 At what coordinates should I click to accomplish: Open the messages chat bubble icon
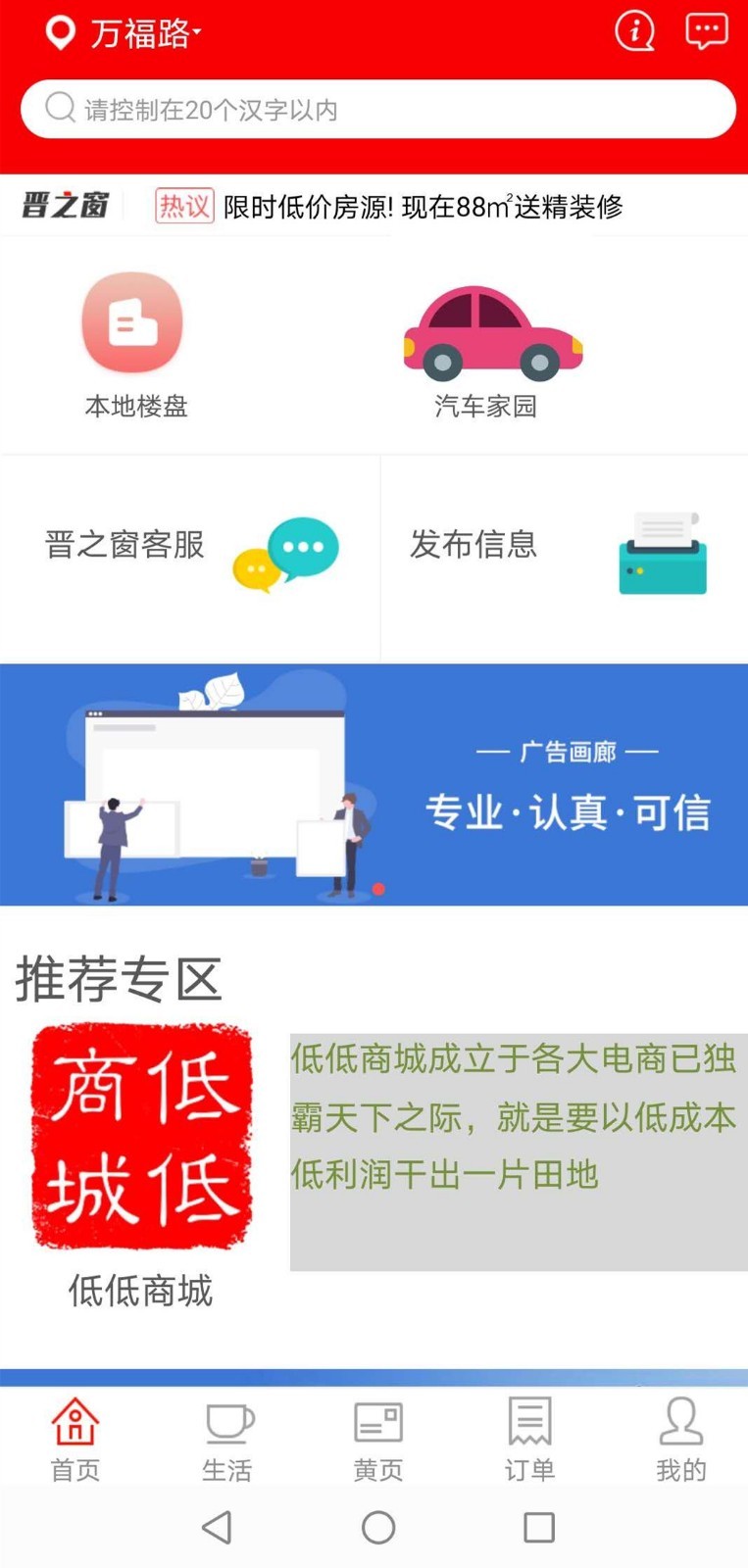(706, 31)
